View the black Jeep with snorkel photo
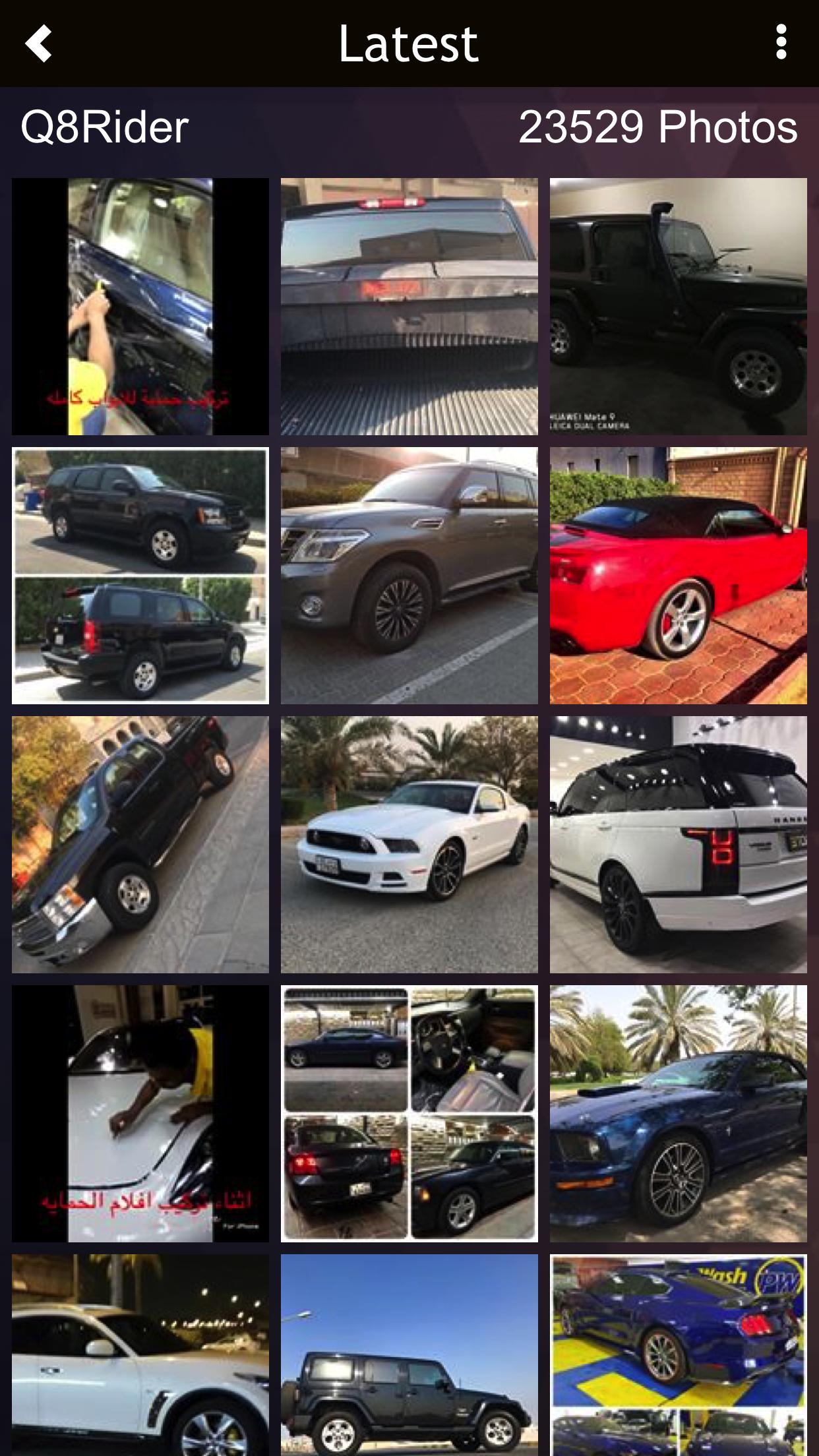 click(x=679, y=307)
